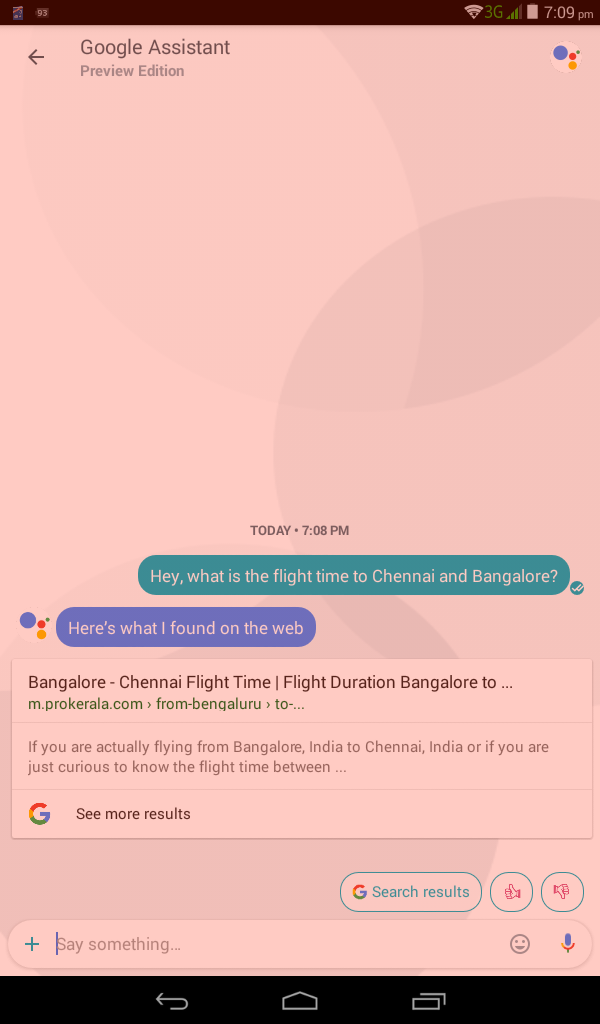Open the Bangalore - Chennai Flight Time result

coord(302,724)
